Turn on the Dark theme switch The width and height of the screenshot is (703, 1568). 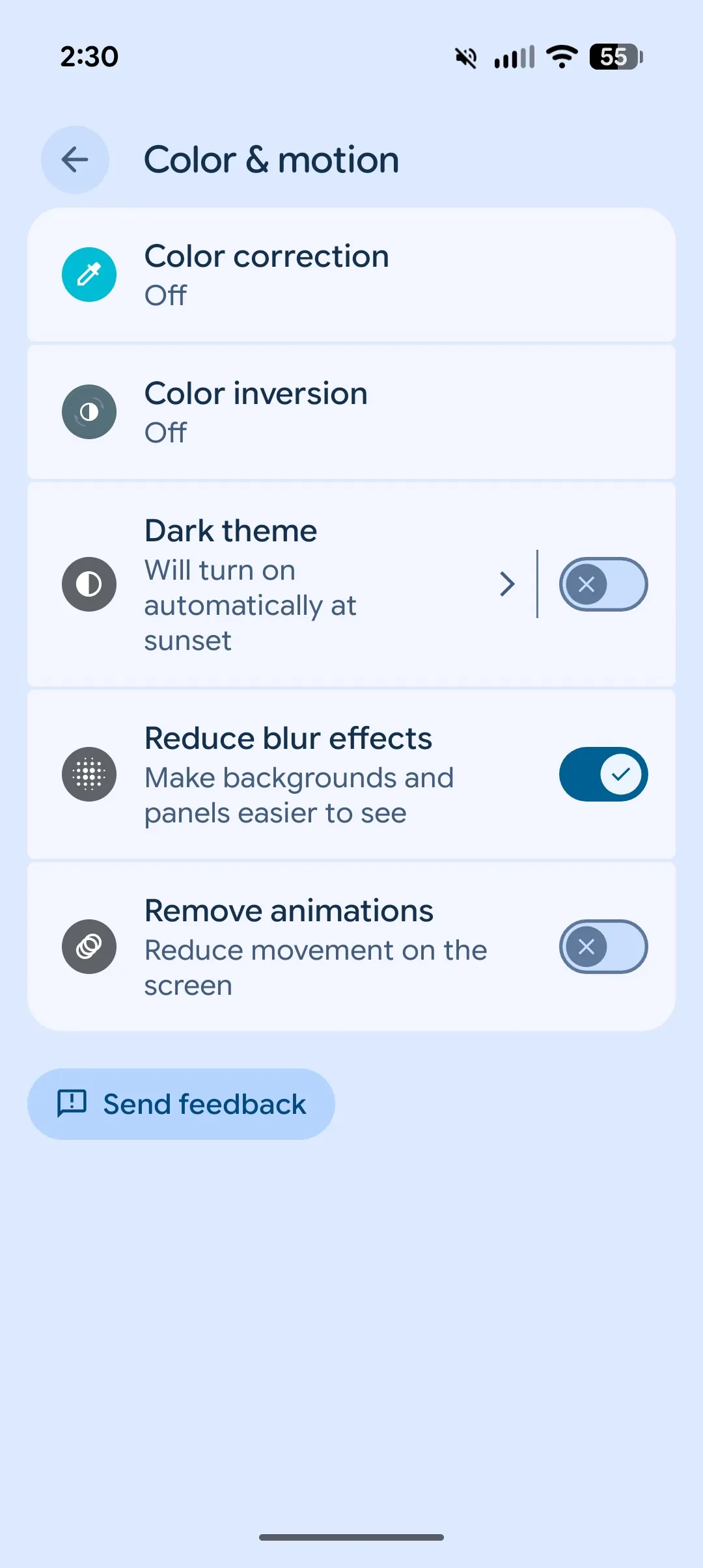tap(603, 584)
